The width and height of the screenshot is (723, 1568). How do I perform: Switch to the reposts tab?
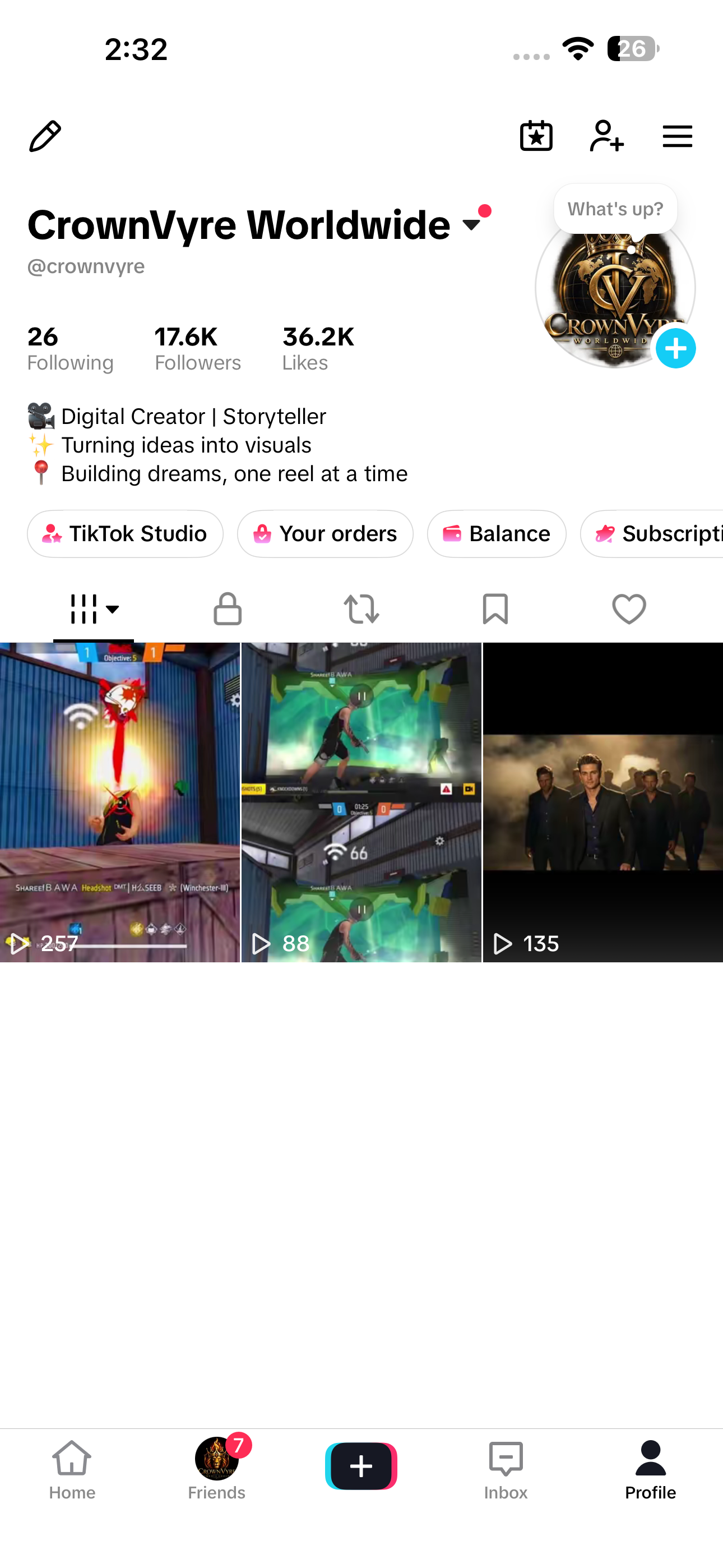361,608
